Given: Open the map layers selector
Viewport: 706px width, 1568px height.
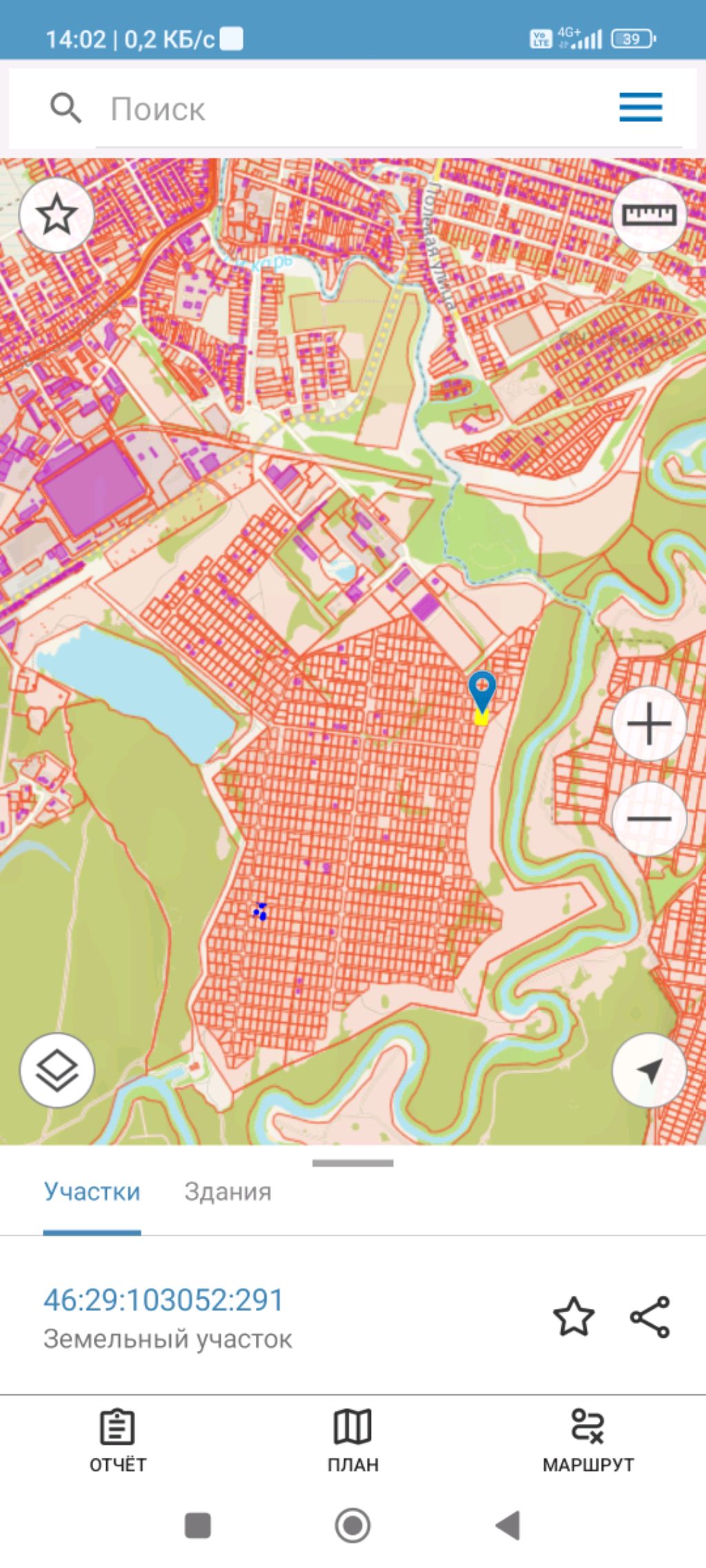Looking at the screenshot, I should [x=57, y=1070].
